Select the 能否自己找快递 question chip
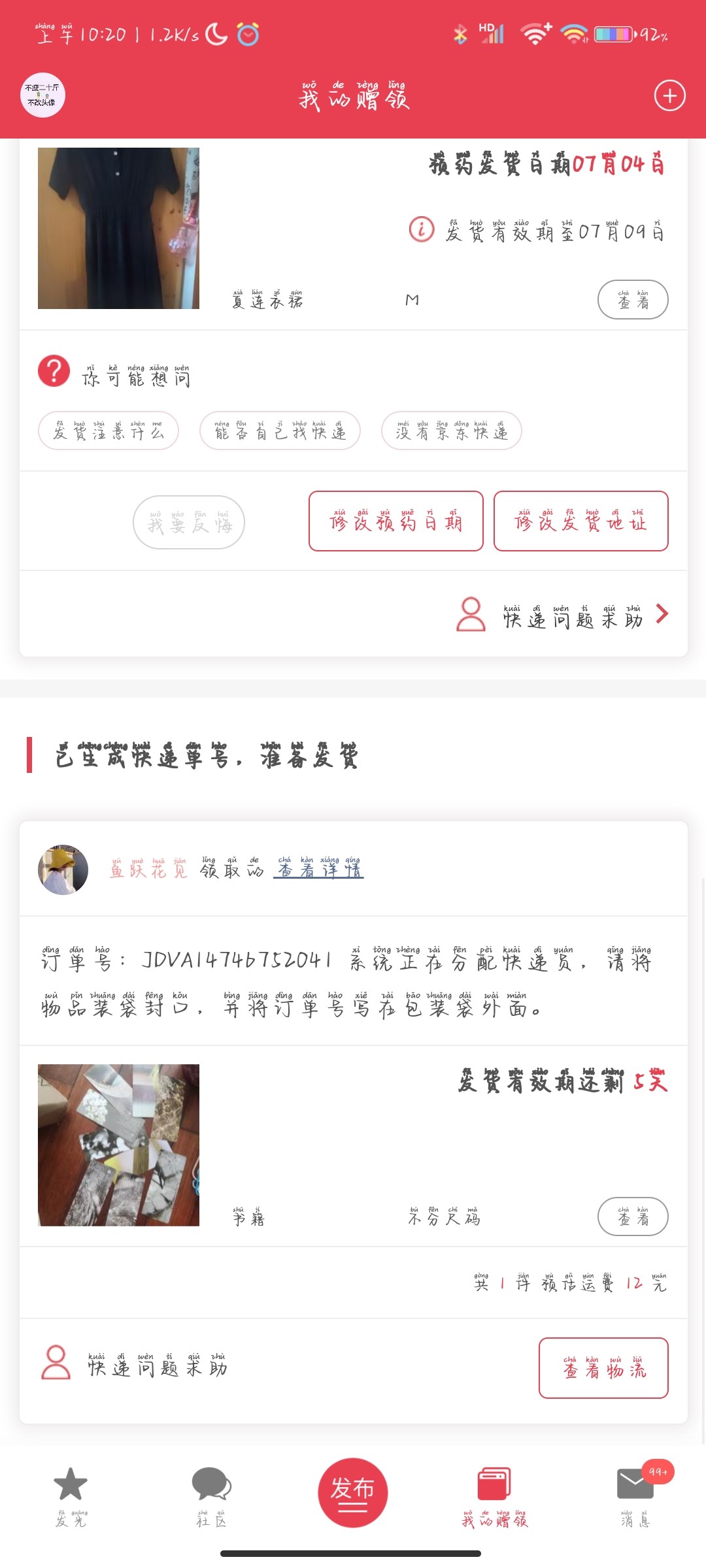This screenshot has width=706, height=1568. (x=280, y=431)
